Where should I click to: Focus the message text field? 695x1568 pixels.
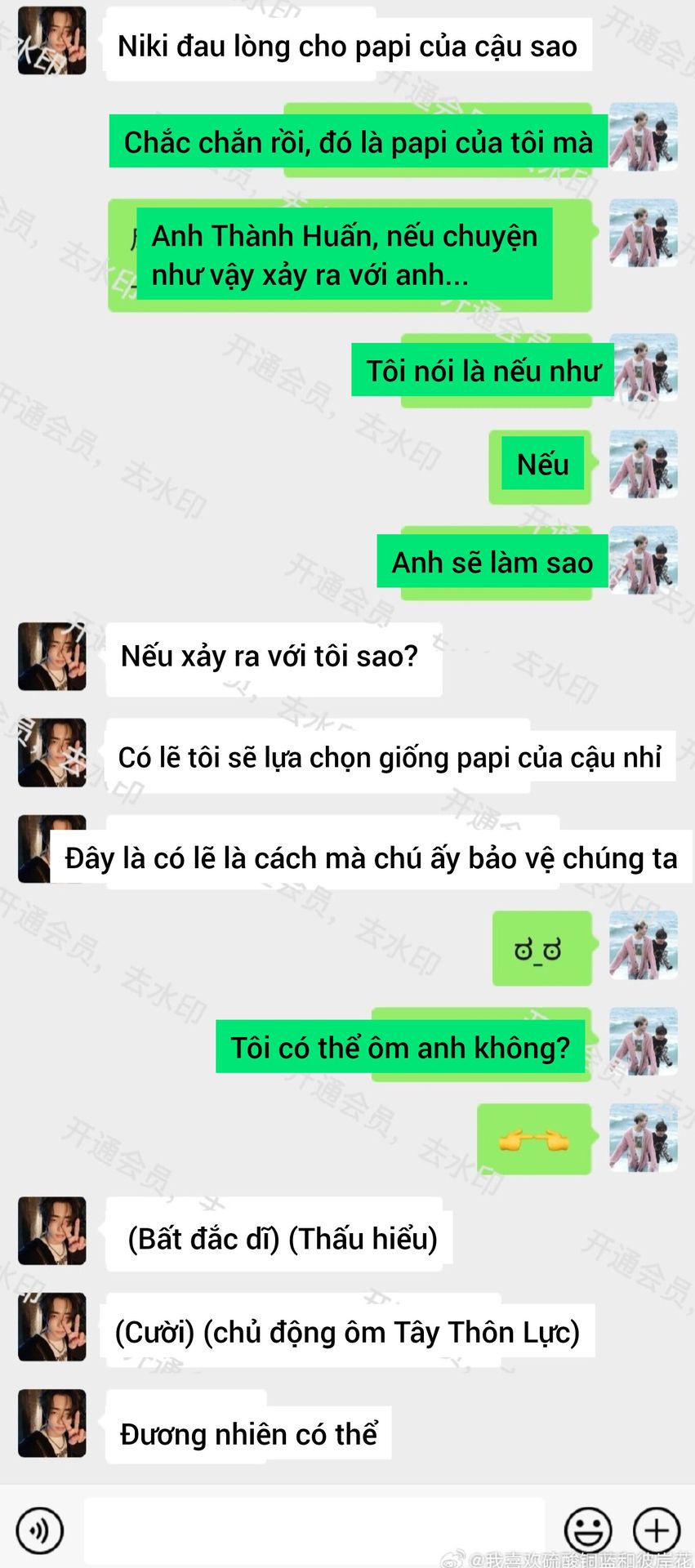pos(314,1530)
